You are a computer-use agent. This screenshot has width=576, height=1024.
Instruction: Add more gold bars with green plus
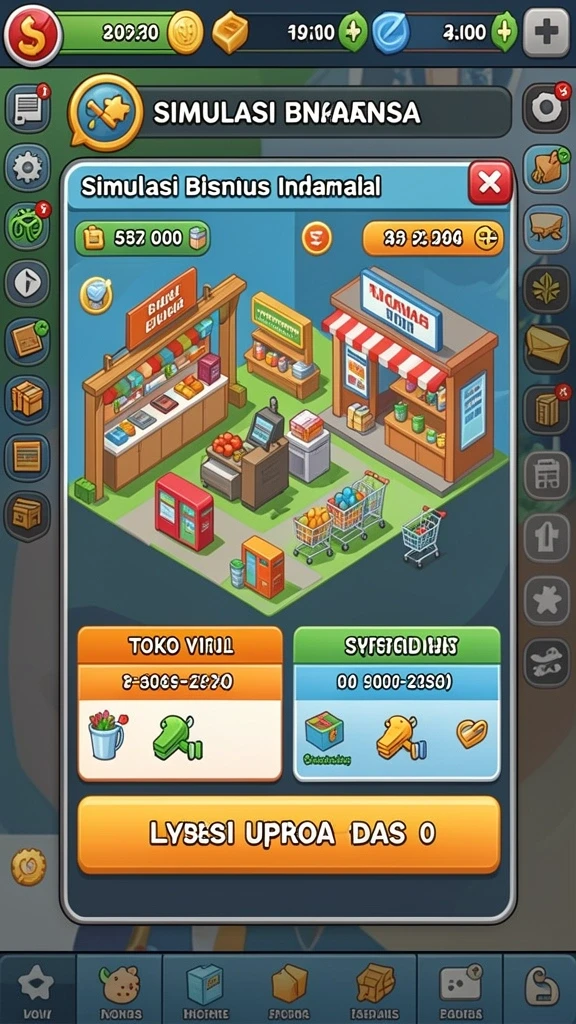(x=353, y=31)
